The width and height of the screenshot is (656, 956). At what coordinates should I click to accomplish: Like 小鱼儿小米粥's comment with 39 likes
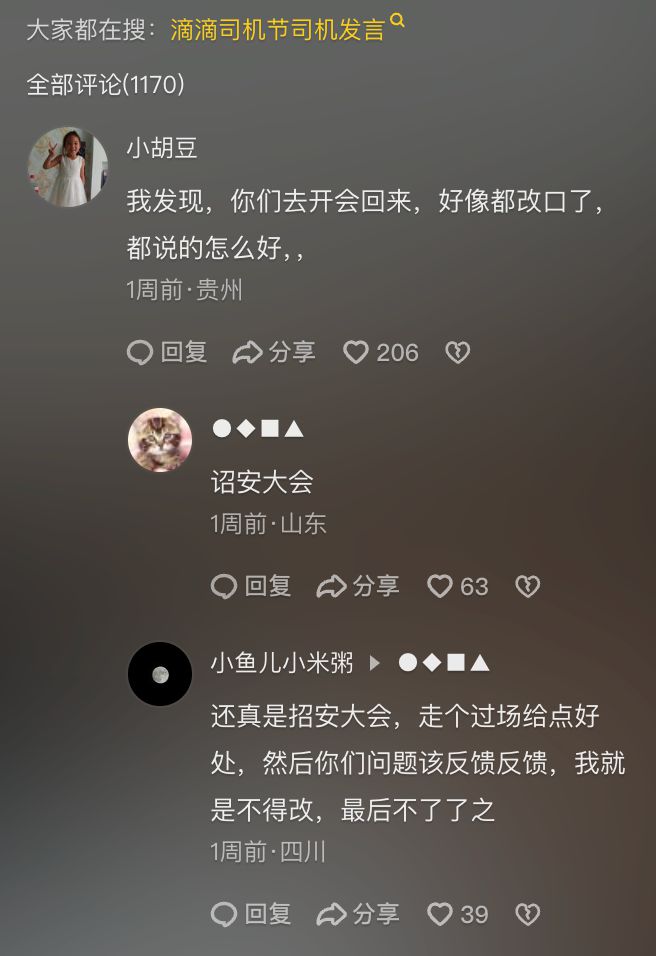pyautogui.click(x=458, y=914)
